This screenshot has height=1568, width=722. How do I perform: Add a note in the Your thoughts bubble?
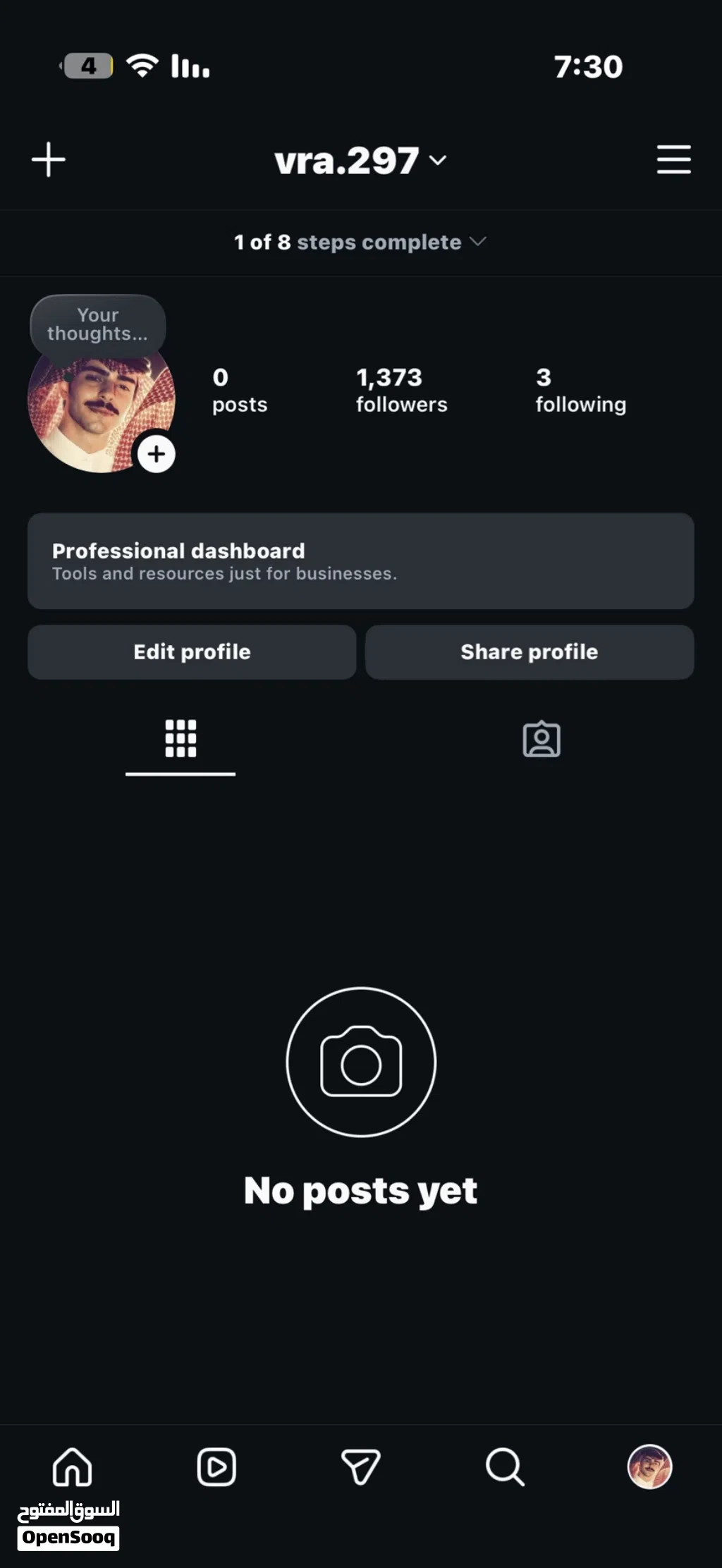98,324
